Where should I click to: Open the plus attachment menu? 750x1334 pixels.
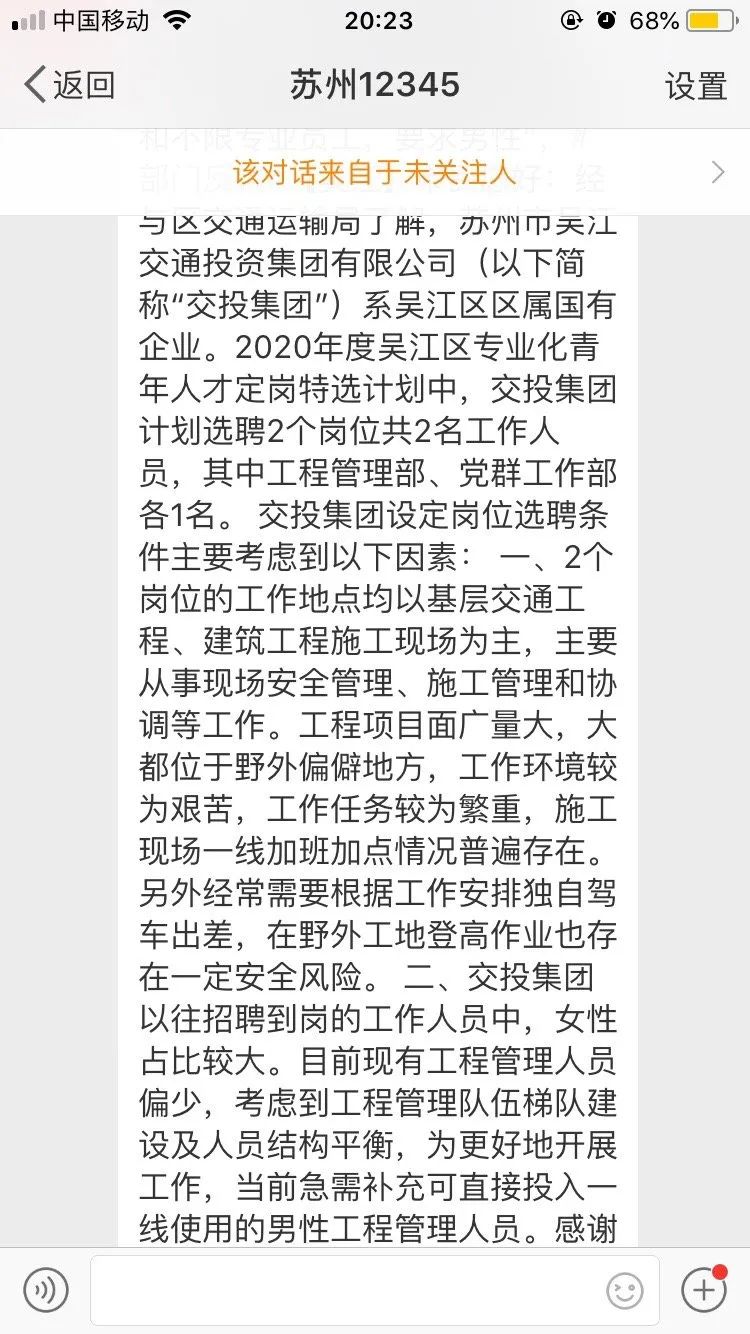pyautogui.click(x=704, y=1290)
